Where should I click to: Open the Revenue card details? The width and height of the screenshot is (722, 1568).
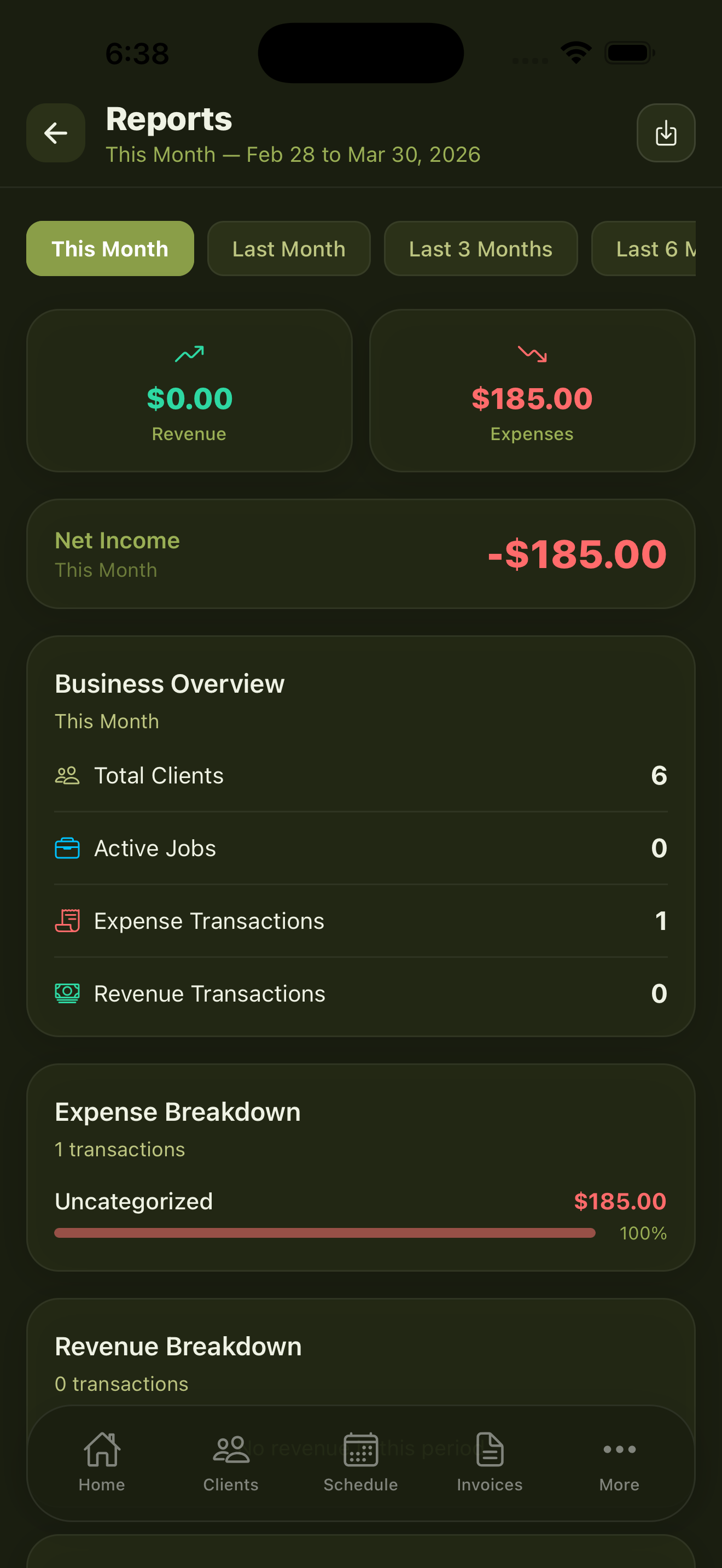click(189, 390)
